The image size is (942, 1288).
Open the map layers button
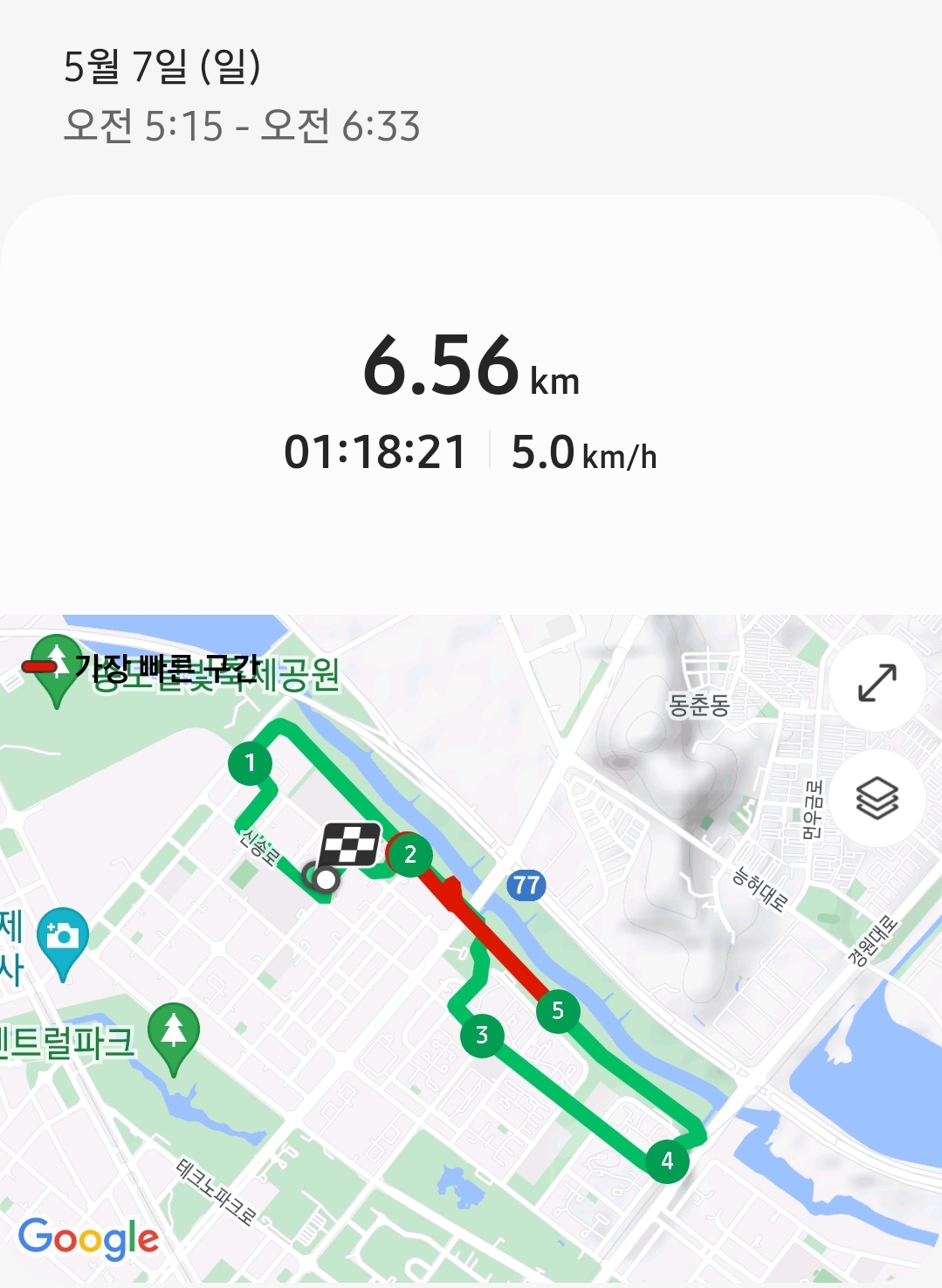(877, 797)
